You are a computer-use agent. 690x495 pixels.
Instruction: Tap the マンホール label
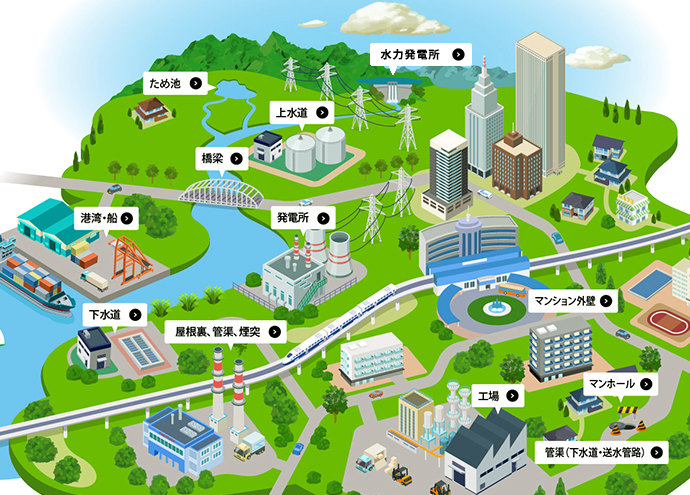[620, 383]
